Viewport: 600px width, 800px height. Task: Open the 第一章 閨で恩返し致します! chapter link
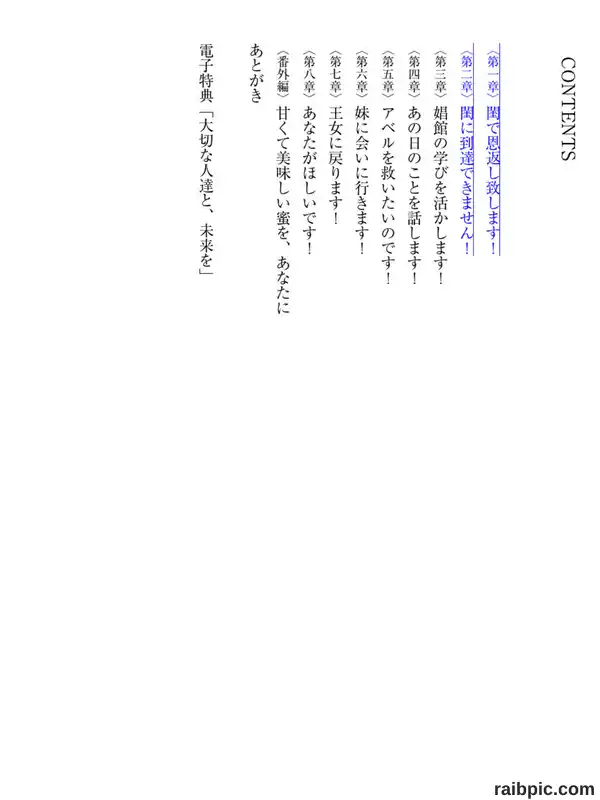493,152
